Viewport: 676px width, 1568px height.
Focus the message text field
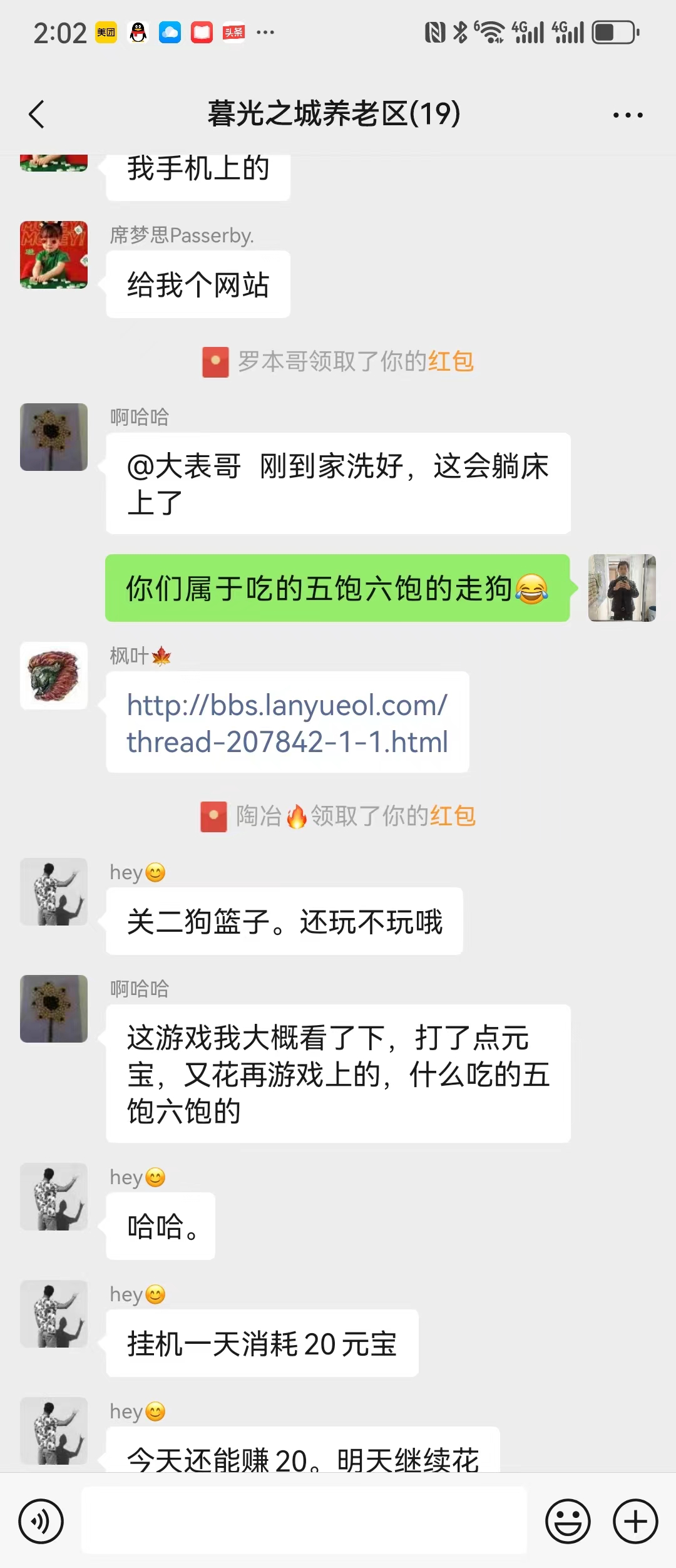click(304, 1520)
